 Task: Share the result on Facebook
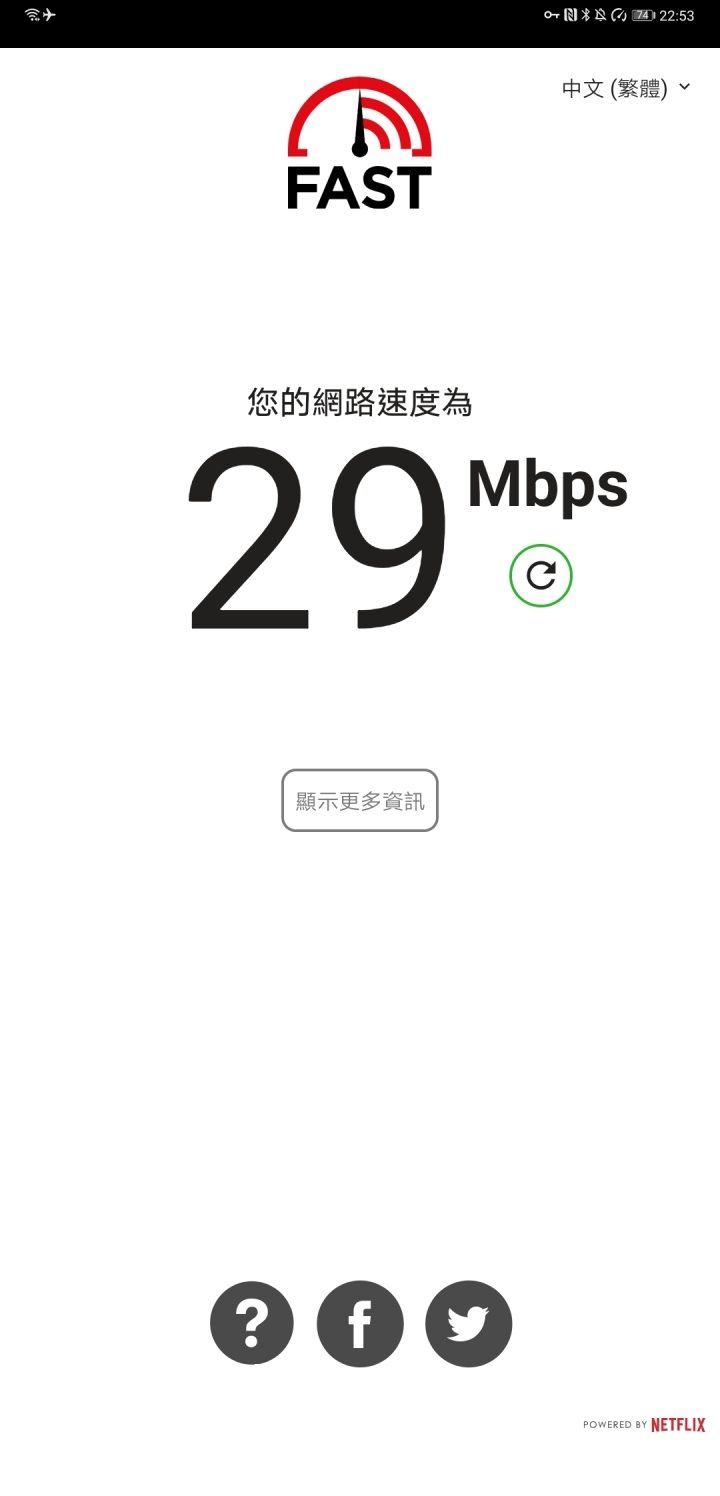360,1323
